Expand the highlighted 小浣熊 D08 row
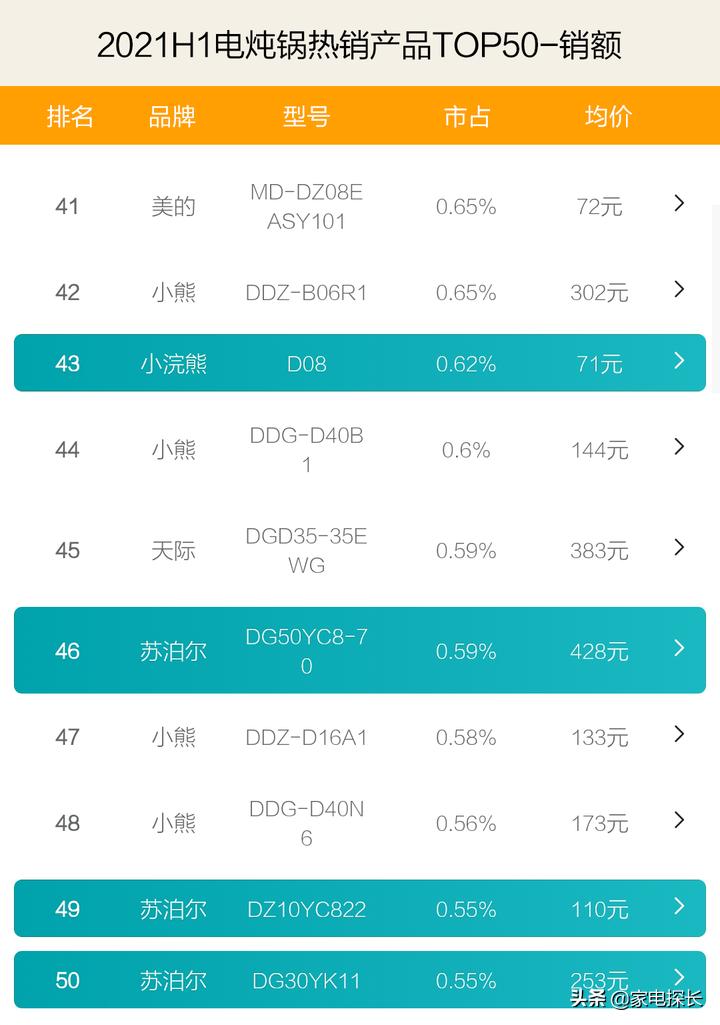 tap(680, 363)
